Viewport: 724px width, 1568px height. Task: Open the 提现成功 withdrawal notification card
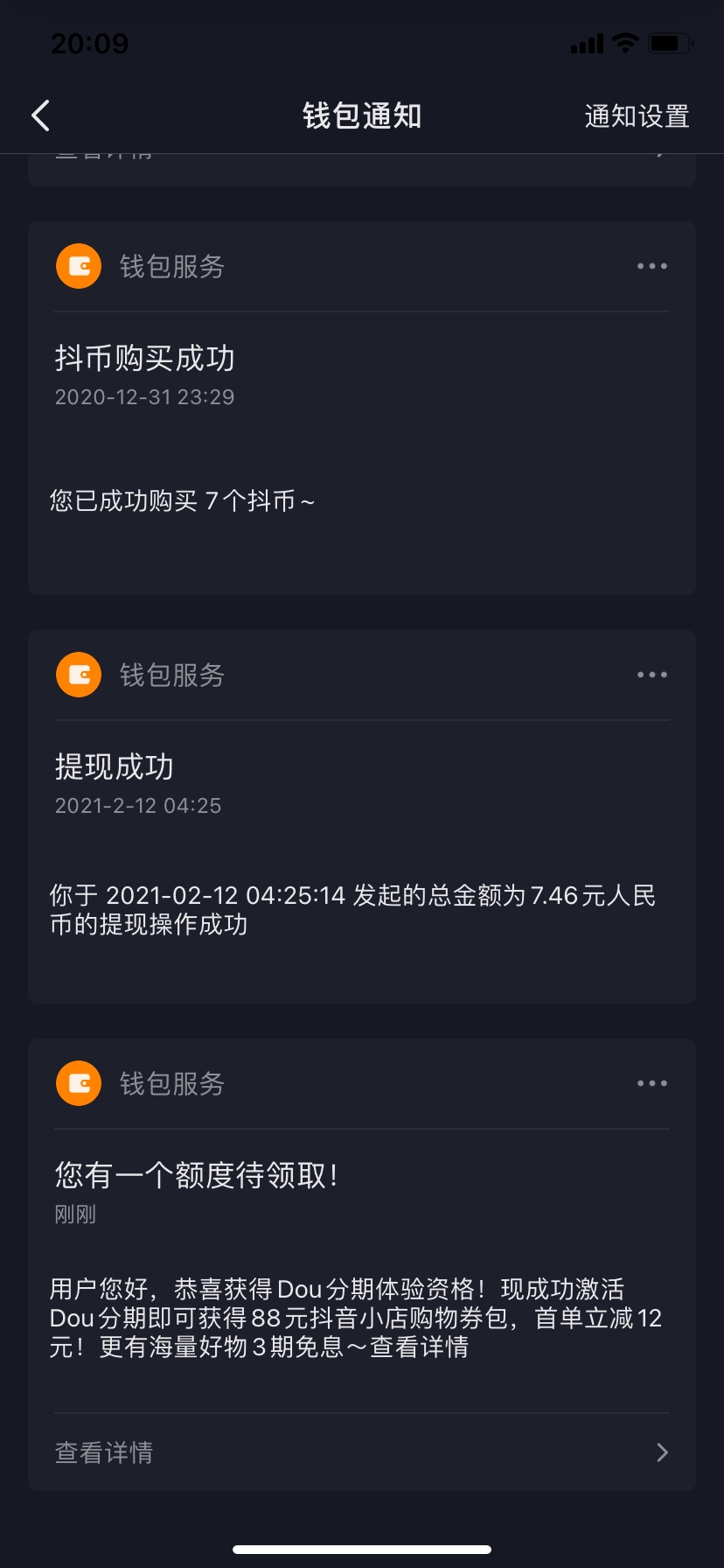click(x=362, y=817)
